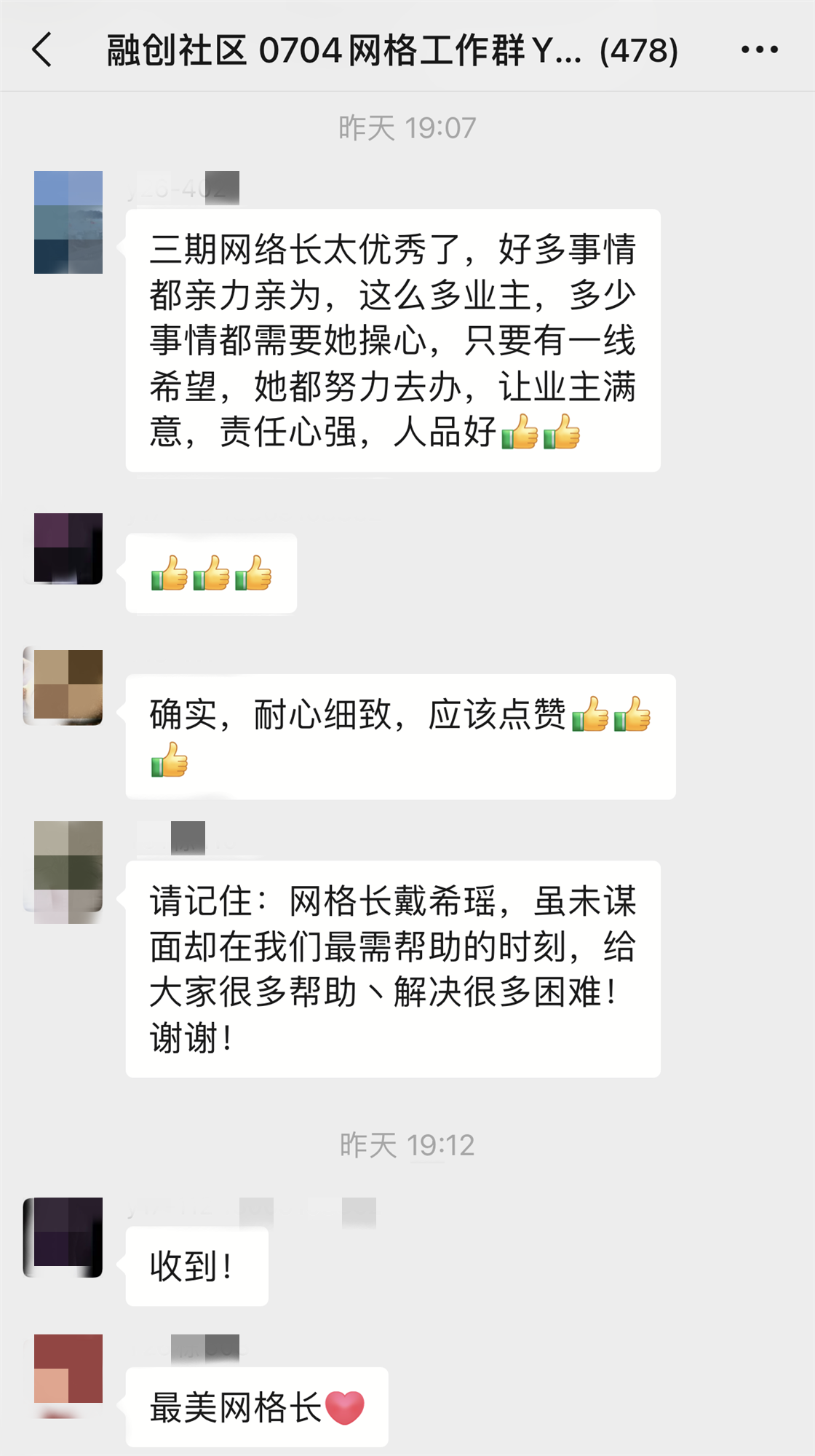815x1456 pixels.
Task: Tap avatar beside three thumbs-up message
Action: point(68,548)
